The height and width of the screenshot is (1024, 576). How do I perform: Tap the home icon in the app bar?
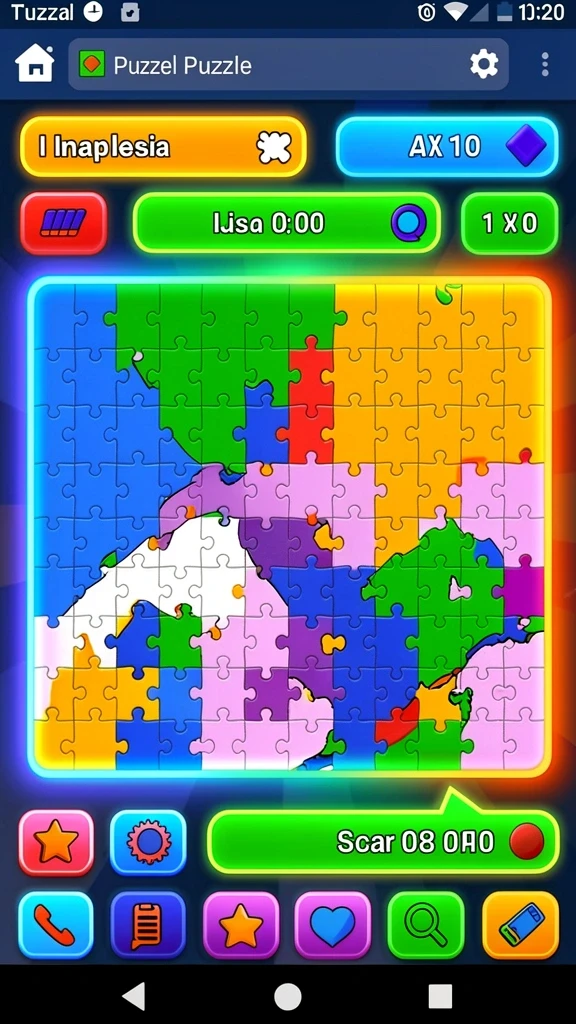click(x=34, y=64)
